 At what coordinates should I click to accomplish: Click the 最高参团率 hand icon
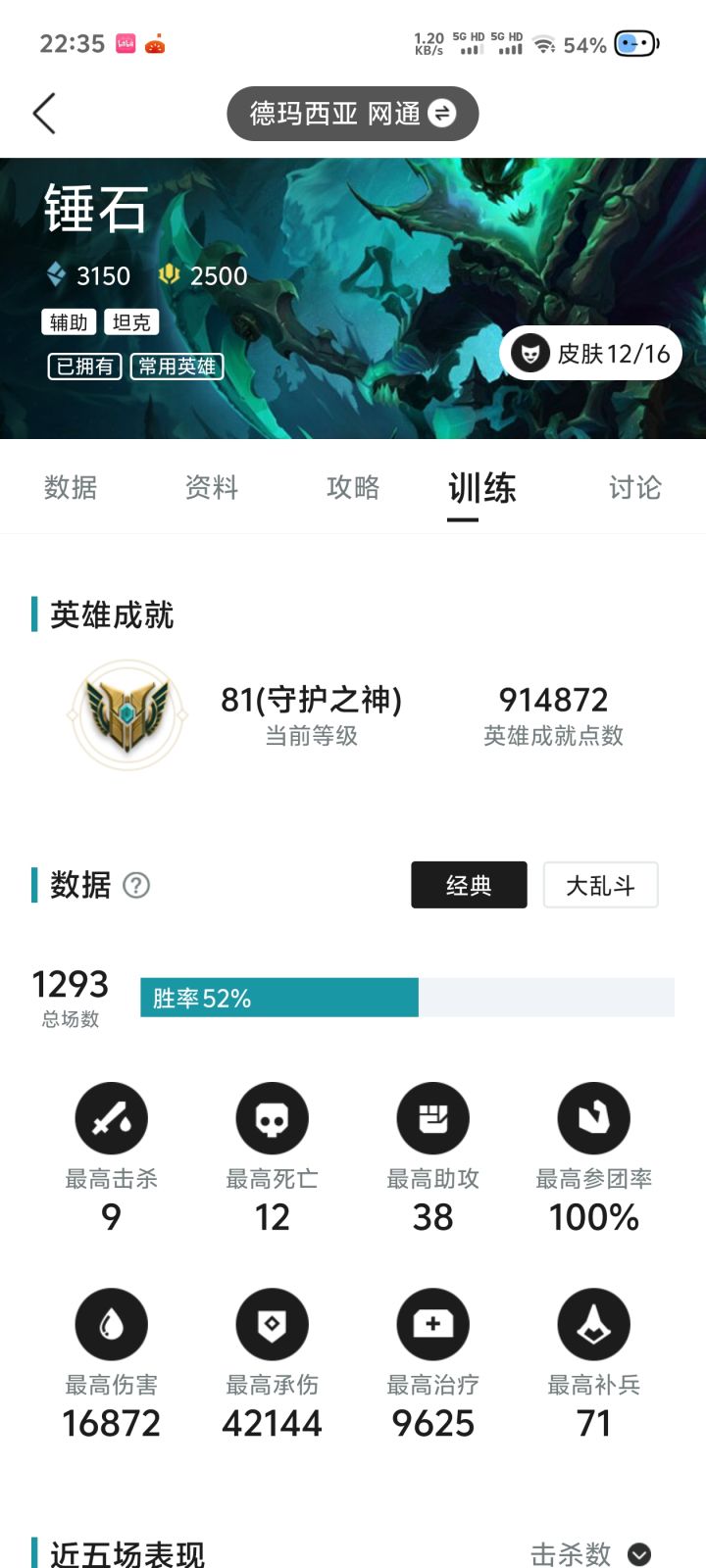593,1117
